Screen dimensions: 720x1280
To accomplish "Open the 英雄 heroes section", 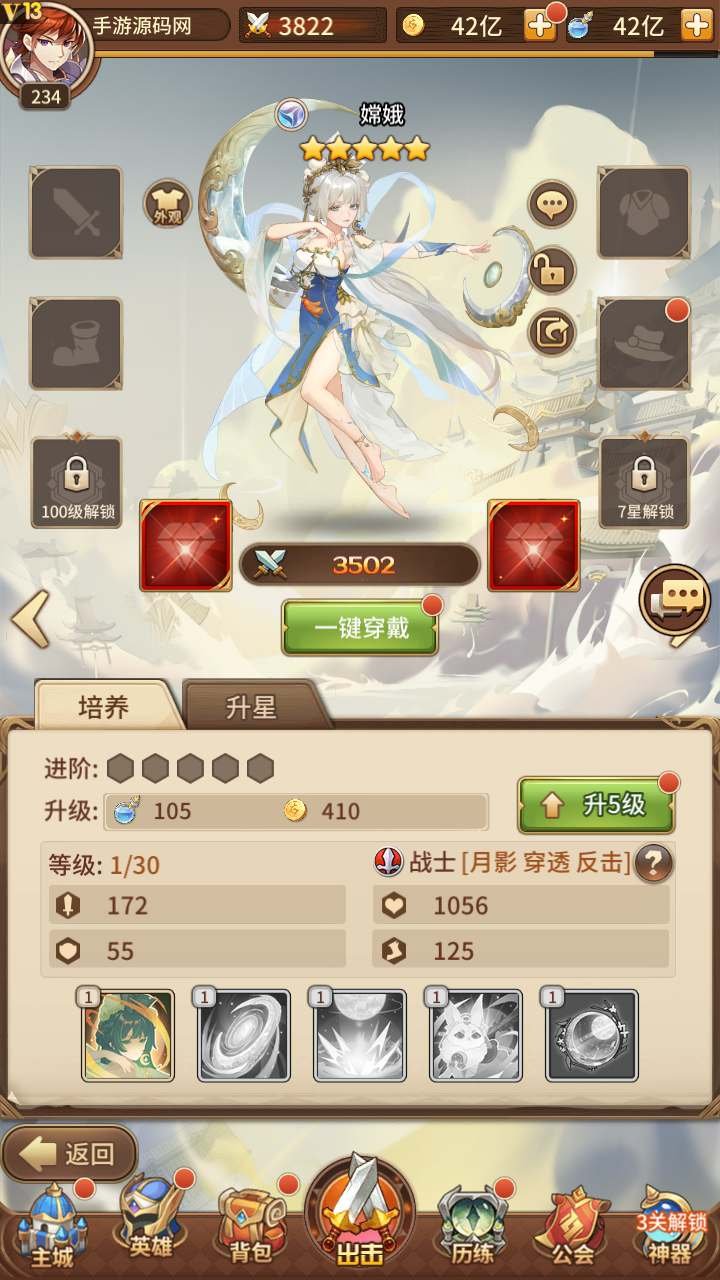I will tap(151, 1222).
